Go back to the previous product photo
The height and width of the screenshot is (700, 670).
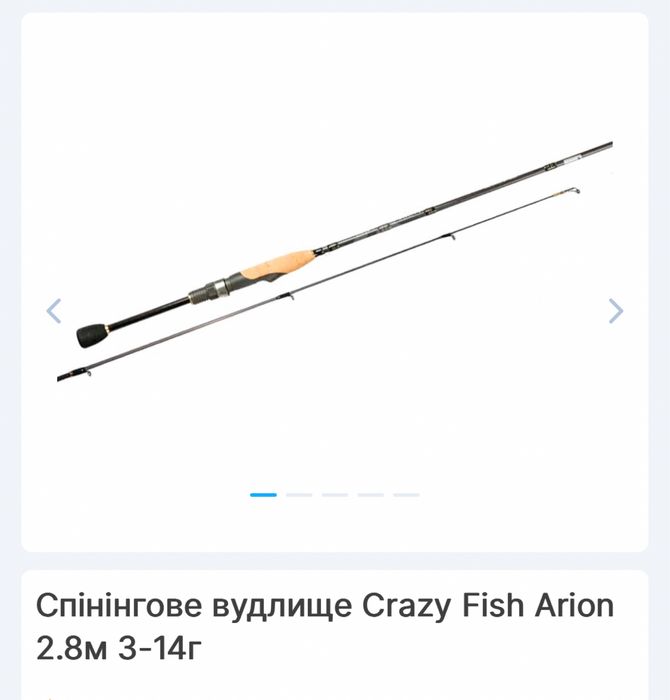54,311
